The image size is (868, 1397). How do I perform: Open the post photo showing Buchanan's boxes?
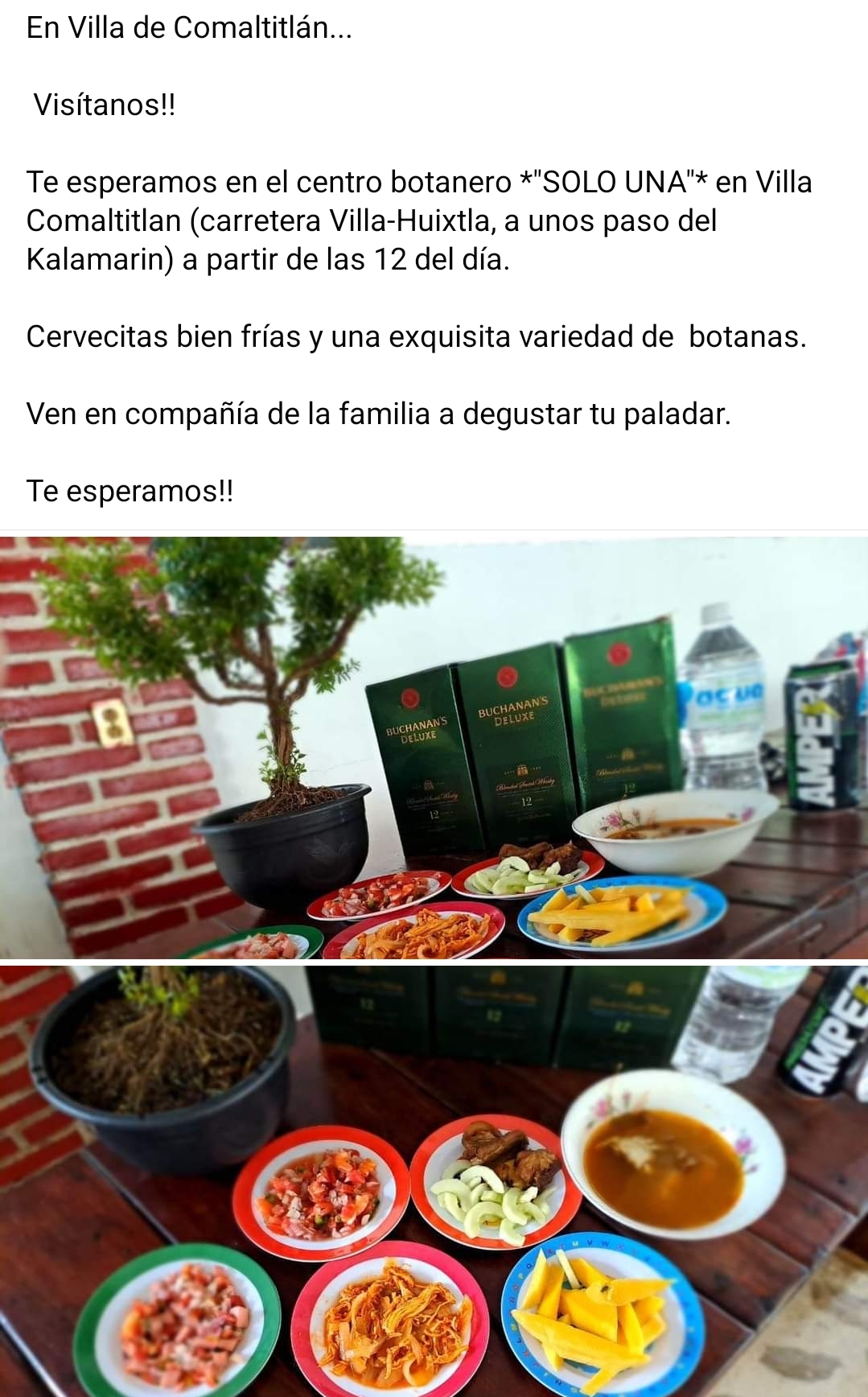[x=434, y=747]
